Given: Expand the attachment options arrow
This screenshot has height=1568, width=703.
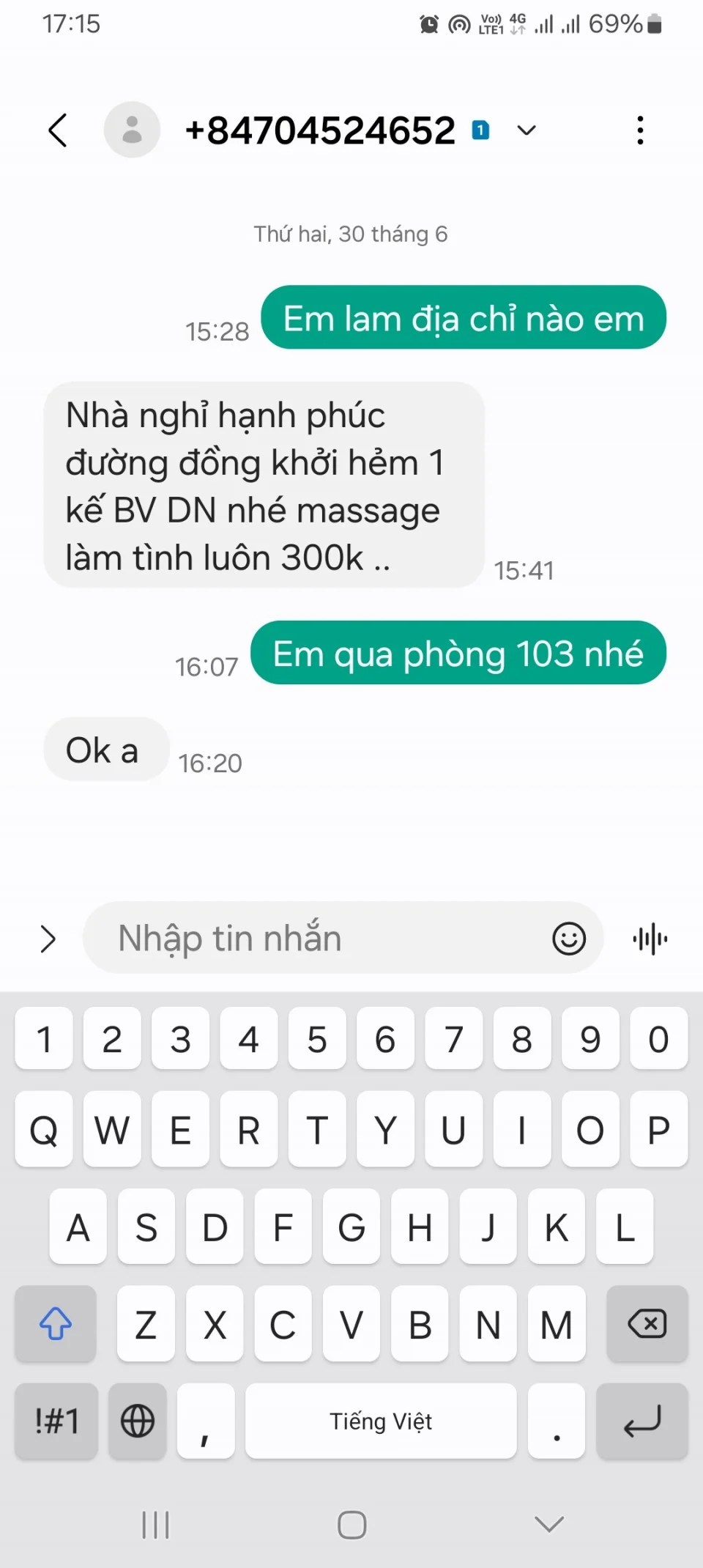Looking at the screenshot, I should [x=48, y=939].
